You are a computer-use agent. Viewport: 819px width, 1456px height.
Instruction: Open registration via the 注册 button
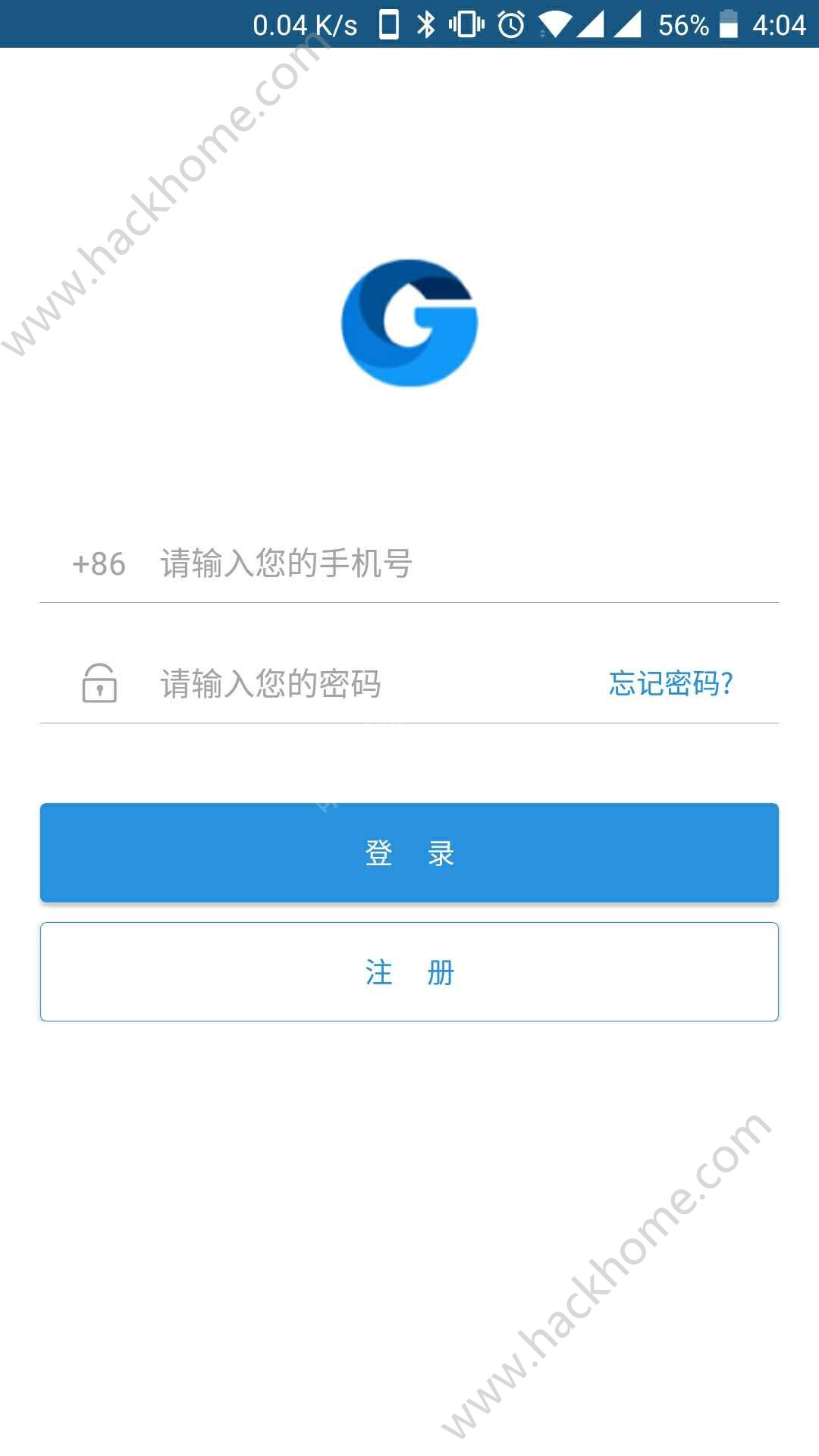click(x=409, y=972)
